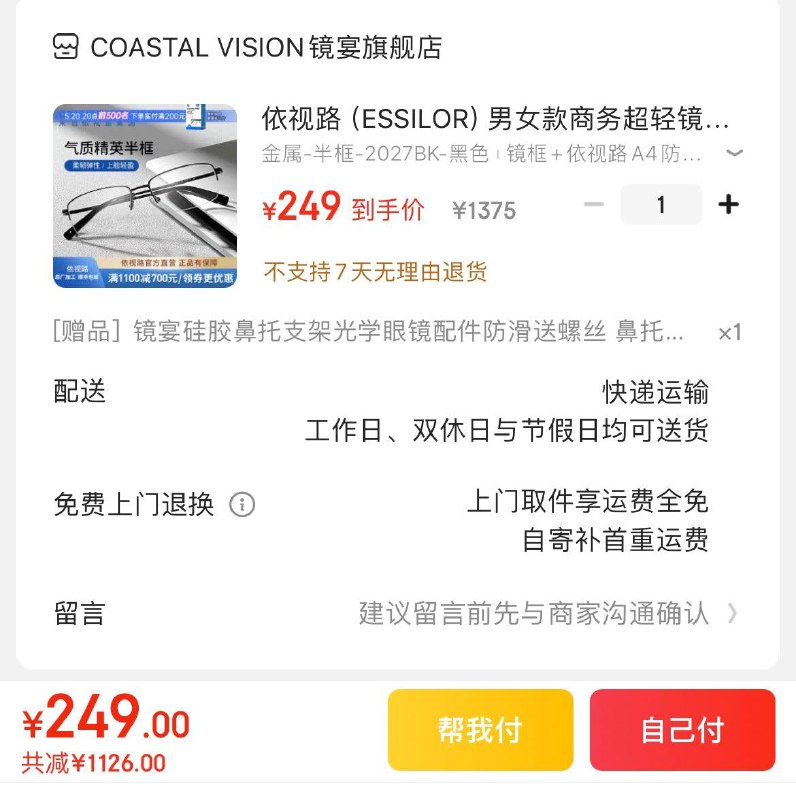
Task: Click the shop icon beside COASTAL VISION store name
Action: (x=66, y=43)
